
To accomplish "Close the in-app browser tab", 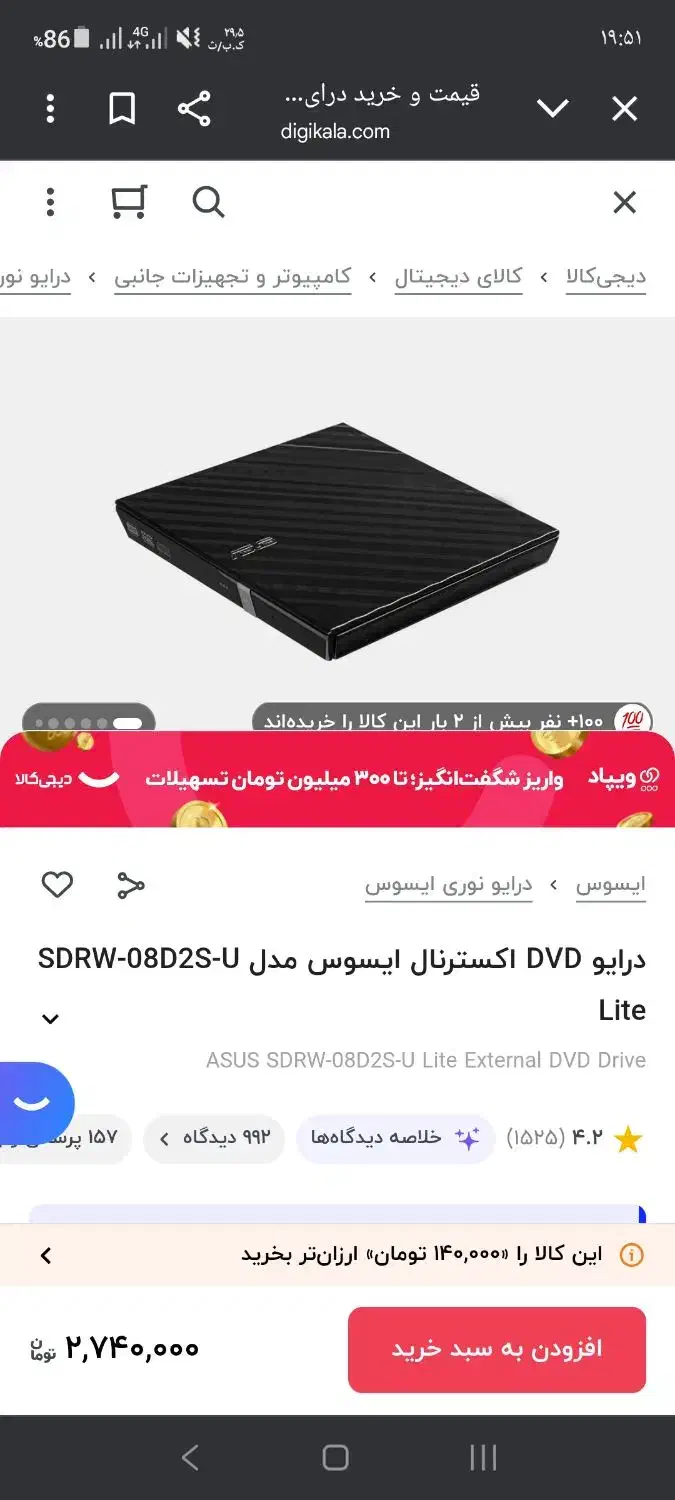I will (624, 108).
